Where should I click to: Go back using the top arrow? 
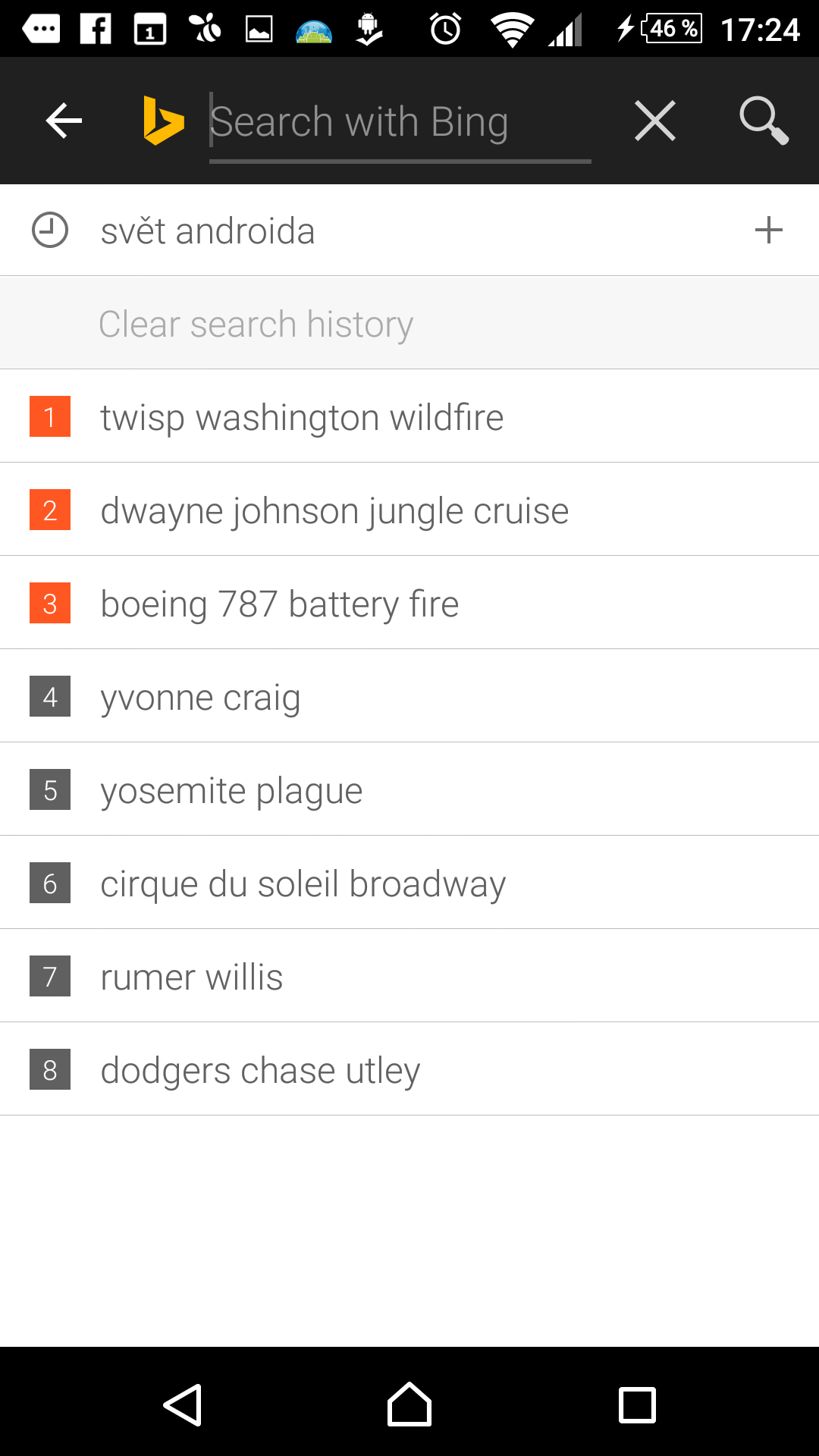(64, 121)
